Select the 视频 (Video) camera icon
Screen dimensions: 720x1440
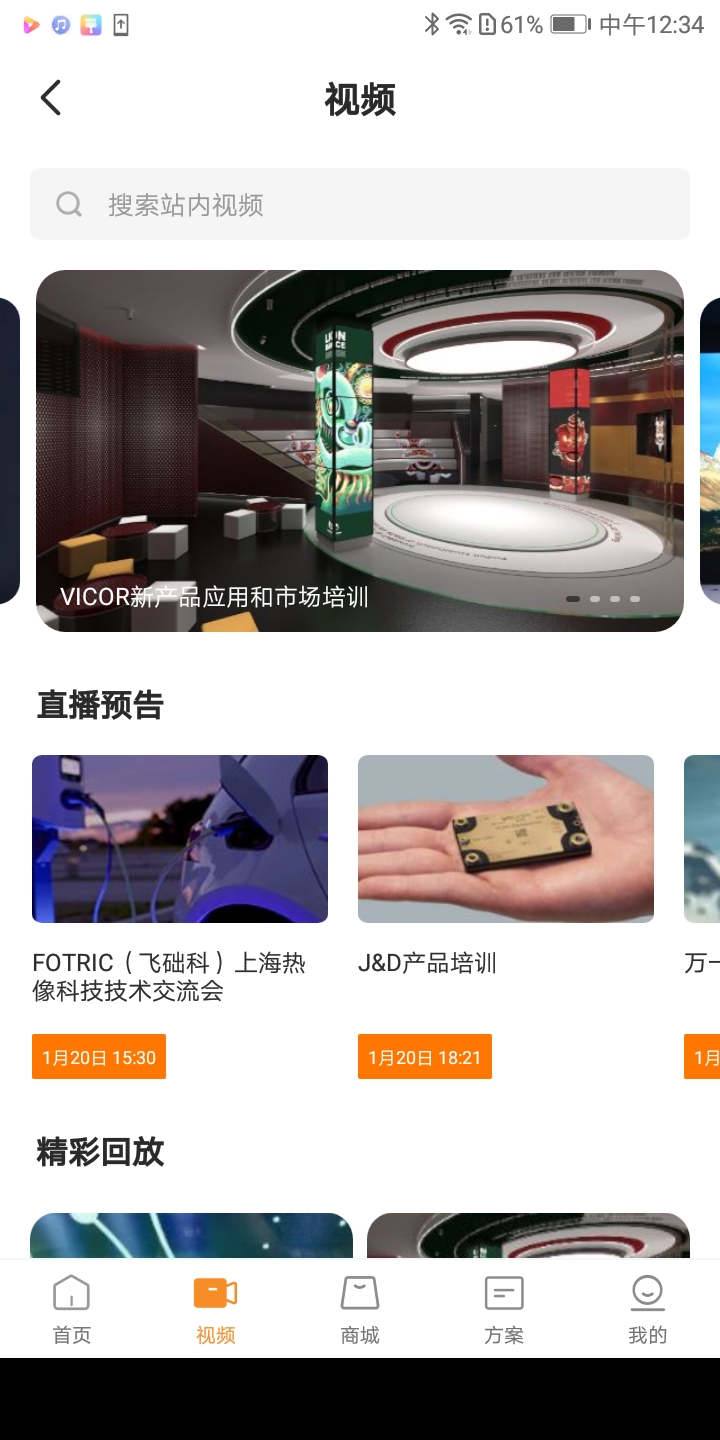(x=215, y=1294)
